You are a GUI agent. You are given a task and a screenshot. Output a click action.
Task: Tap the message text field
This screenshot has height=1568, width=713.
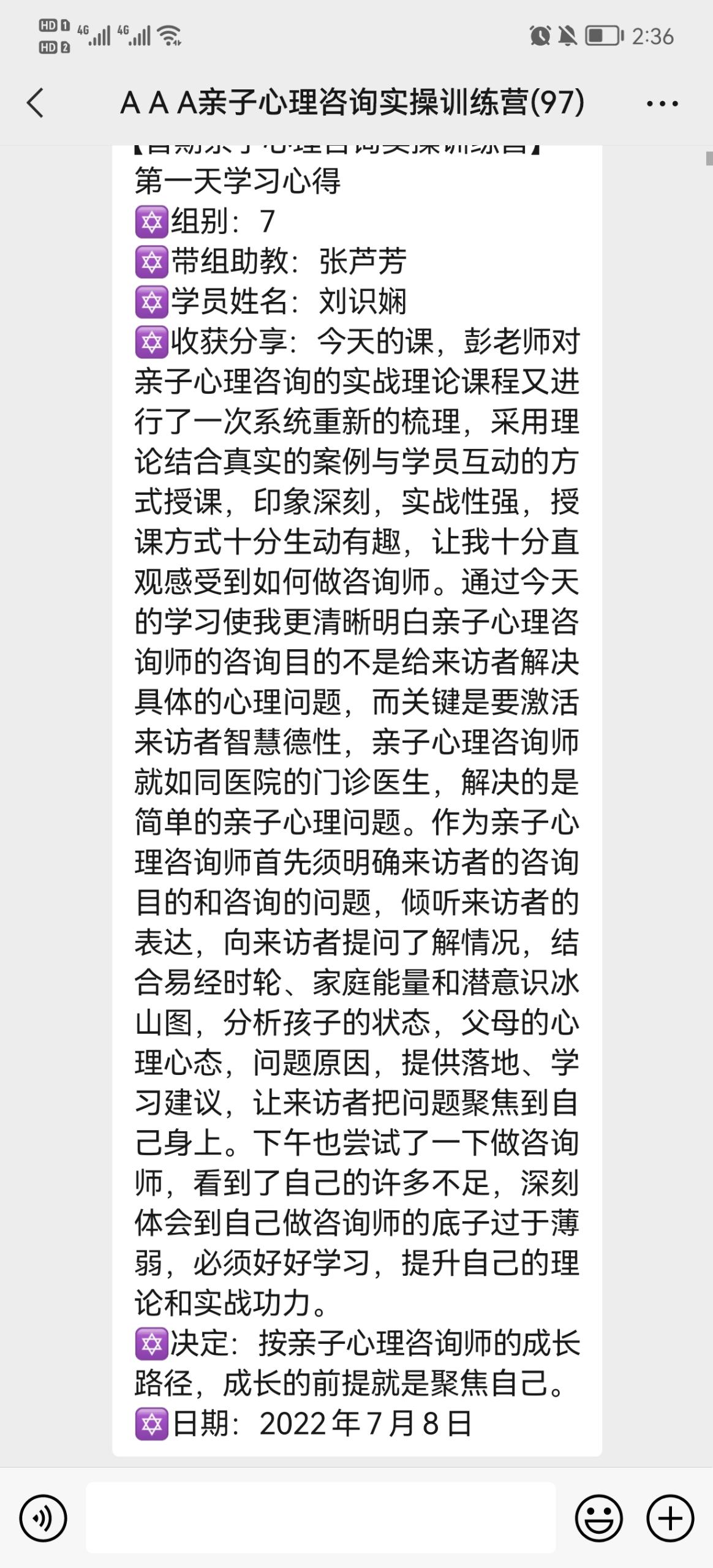321,1518
